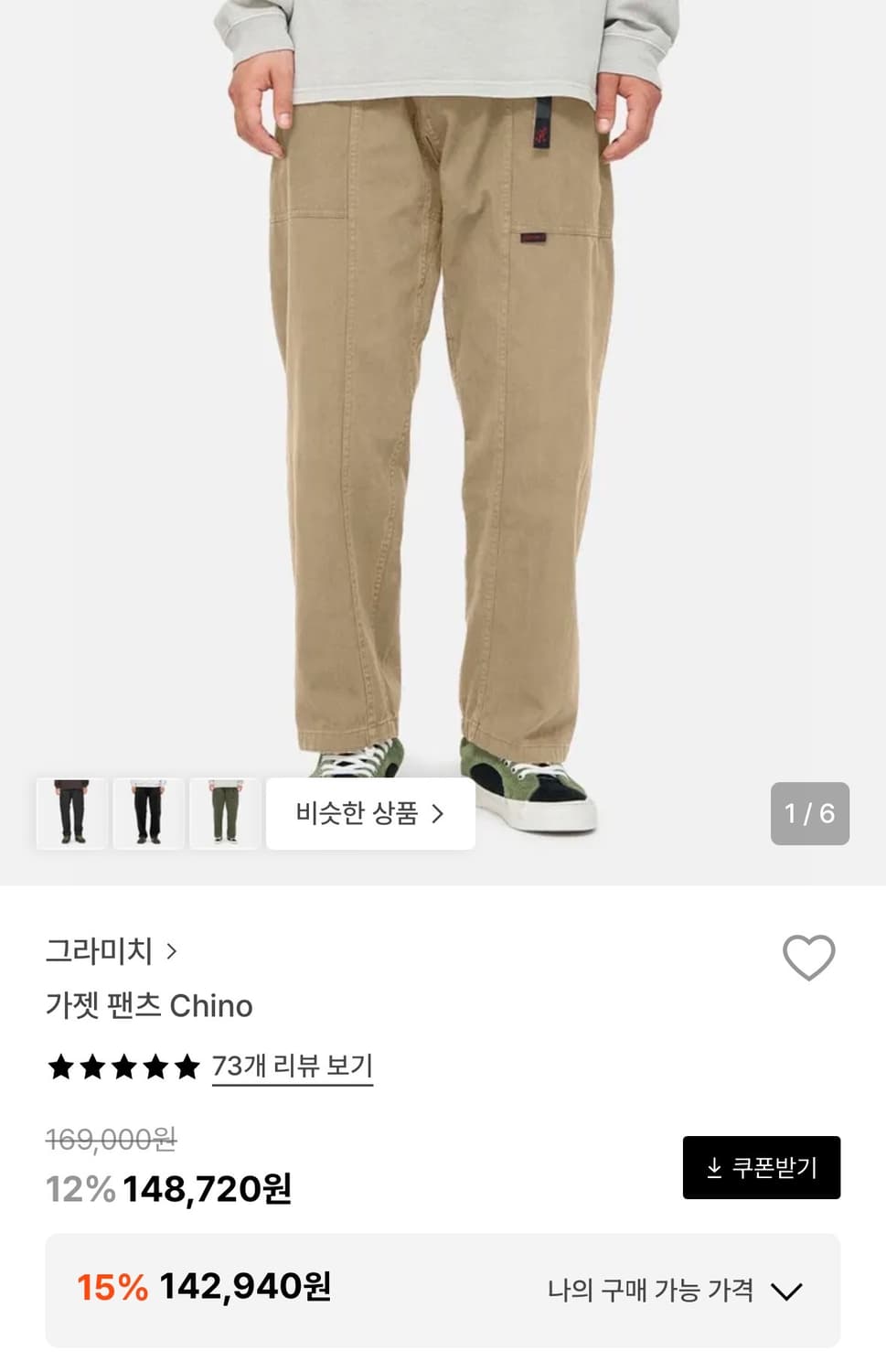Viewport: 886px width, 1372px height.
Task: Tap the product title 가젯 팬츠 Chino
Action: coord(149,1005)
